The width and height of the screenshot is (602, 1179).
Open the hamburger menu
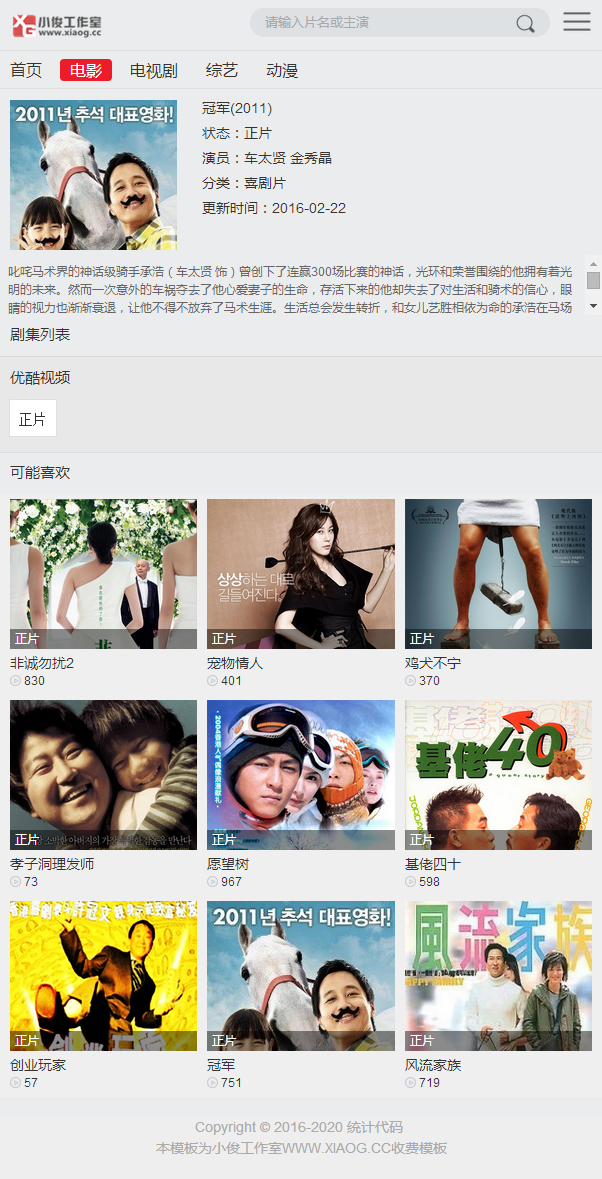(x=576, y=22)
